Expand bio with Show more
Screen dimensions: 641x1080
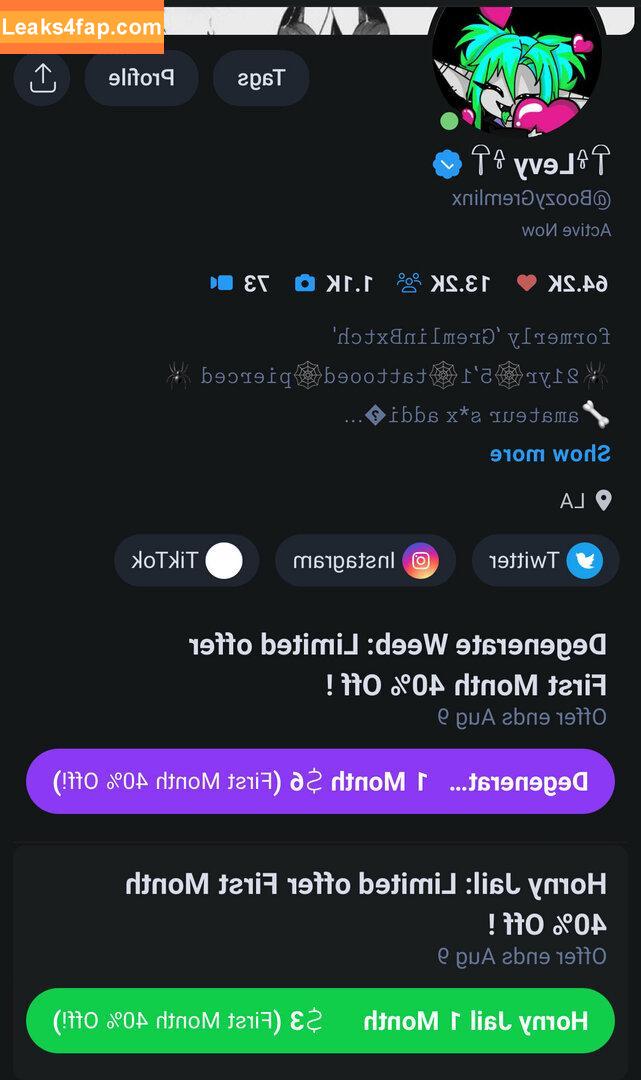point(549,454)
